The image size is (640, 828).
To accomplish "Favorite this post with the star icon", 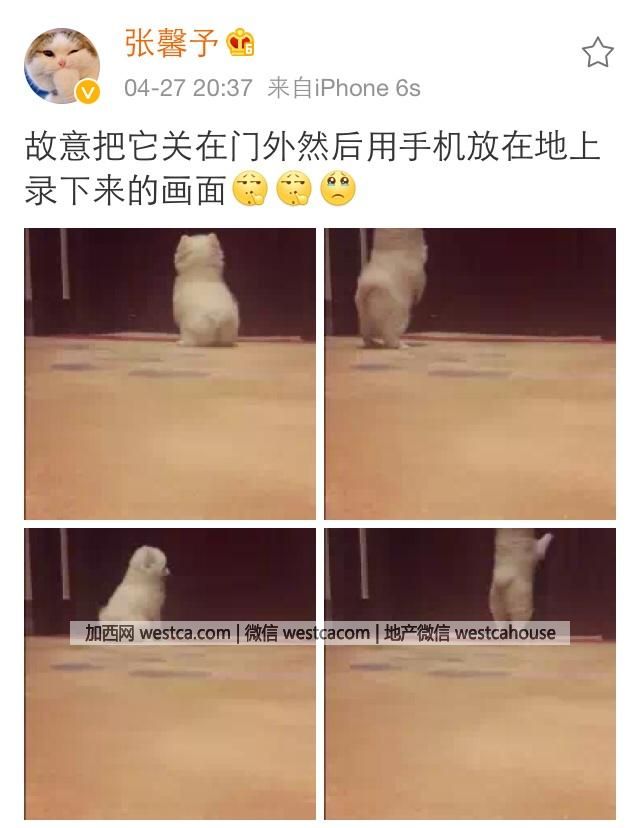I will [597, 53].
